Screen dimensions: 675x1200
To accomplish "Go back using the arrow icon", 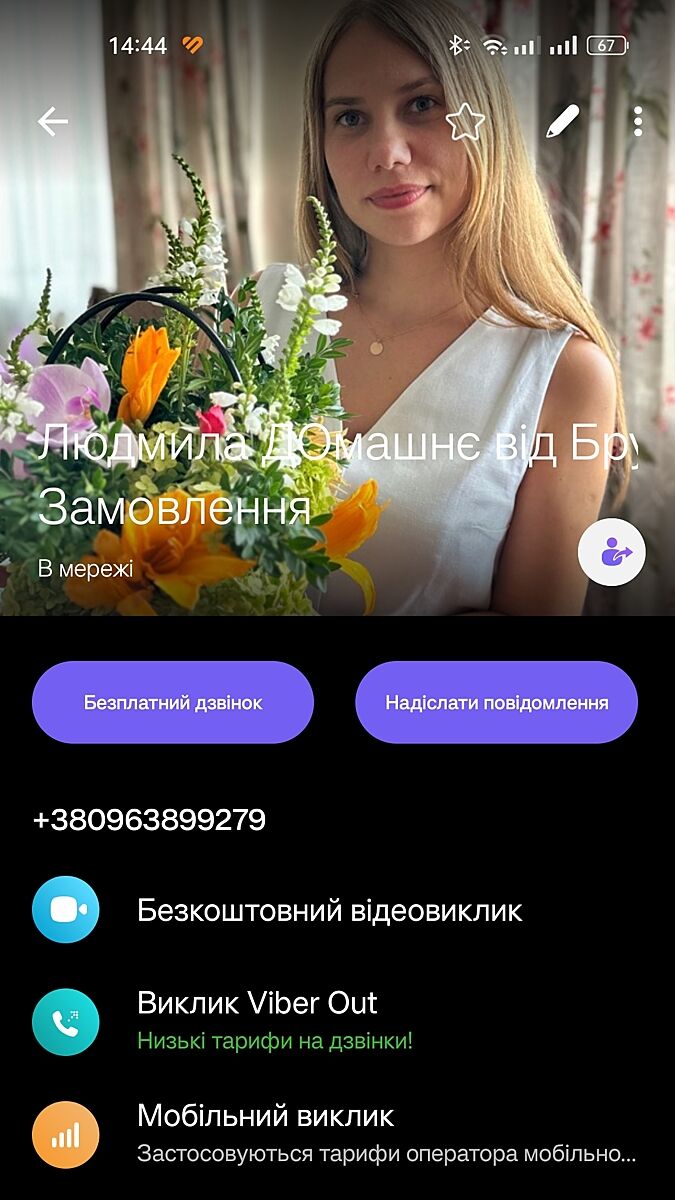I will click(53, 122).
